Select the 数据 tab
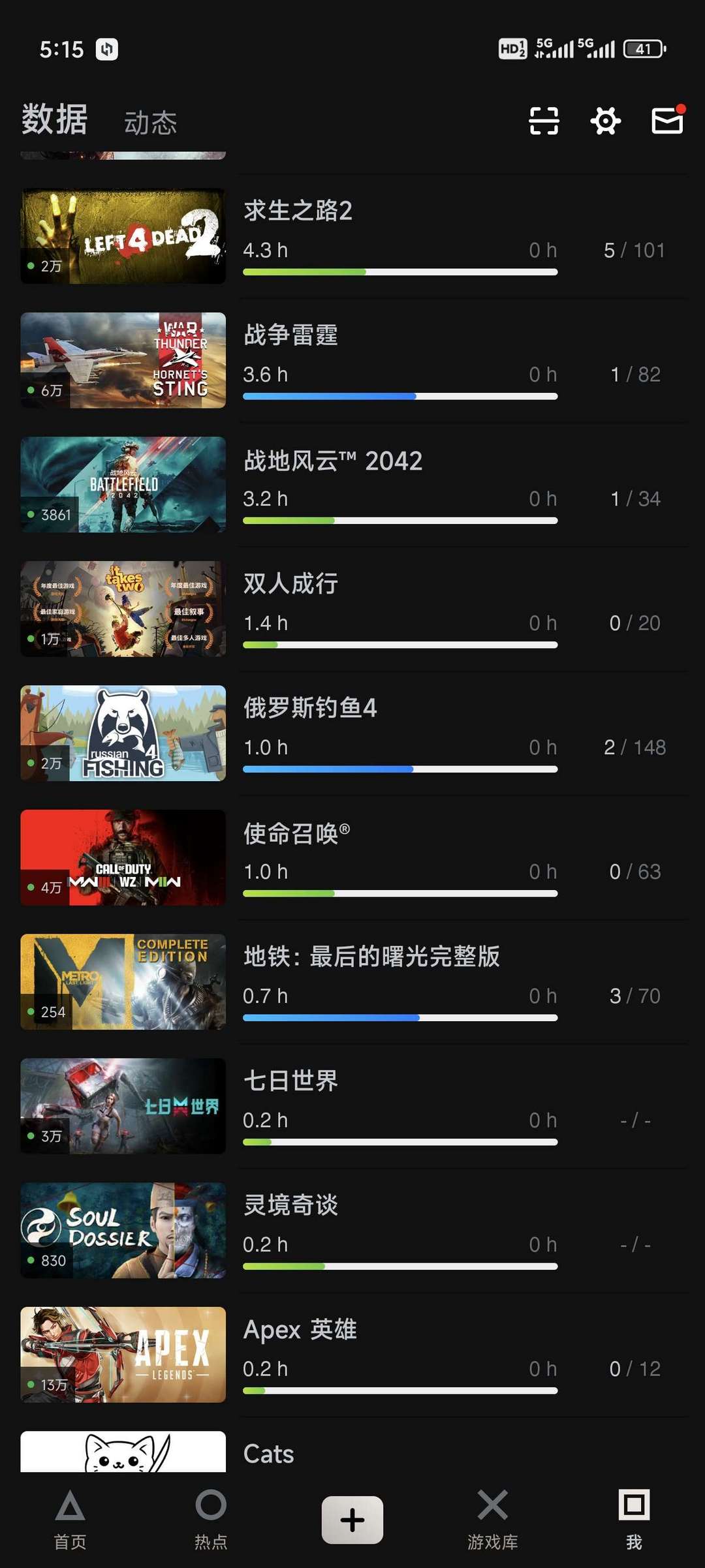The height and width of the screenshot is (1568, 705). click(x=54, y=119)
